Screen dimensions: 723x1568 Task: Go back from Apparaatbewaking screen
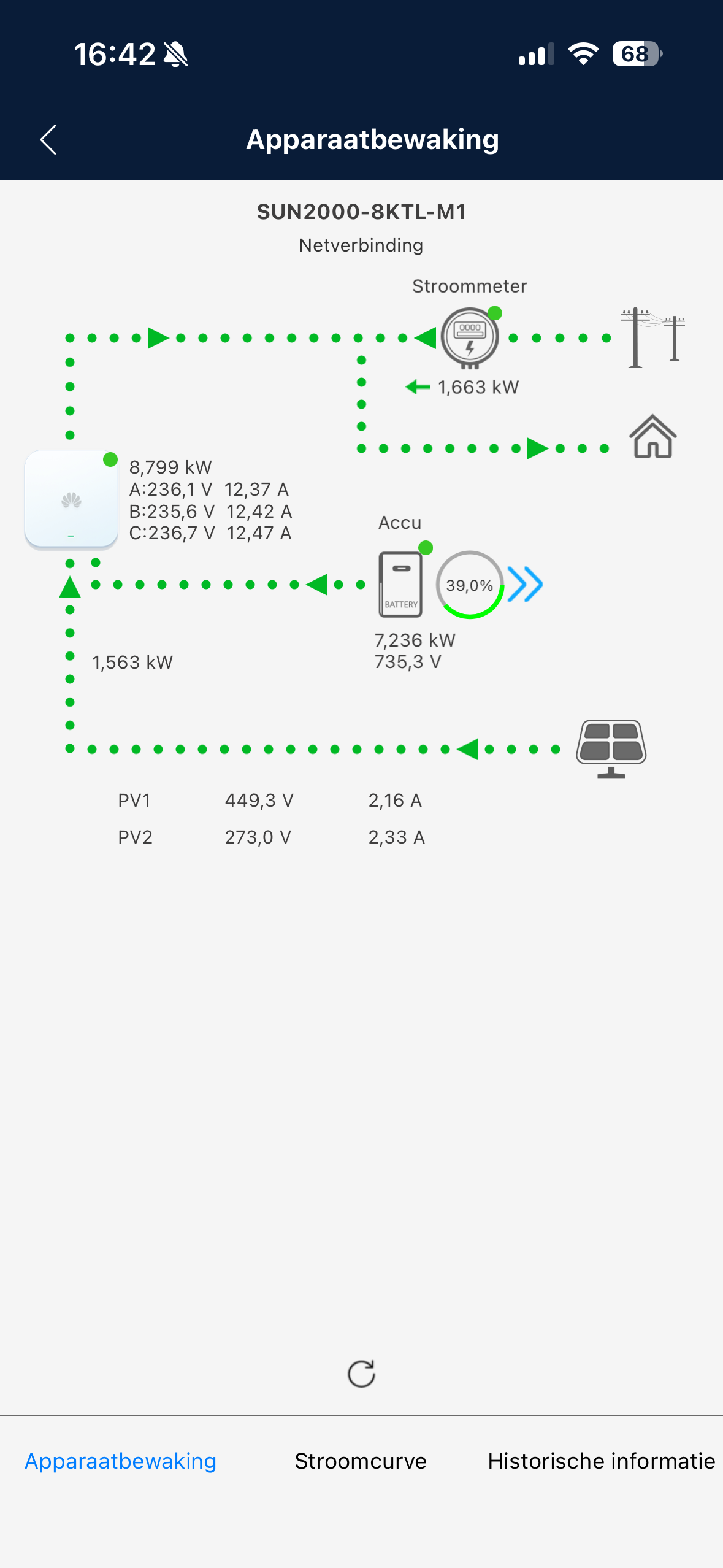click(x=48, y=140)
